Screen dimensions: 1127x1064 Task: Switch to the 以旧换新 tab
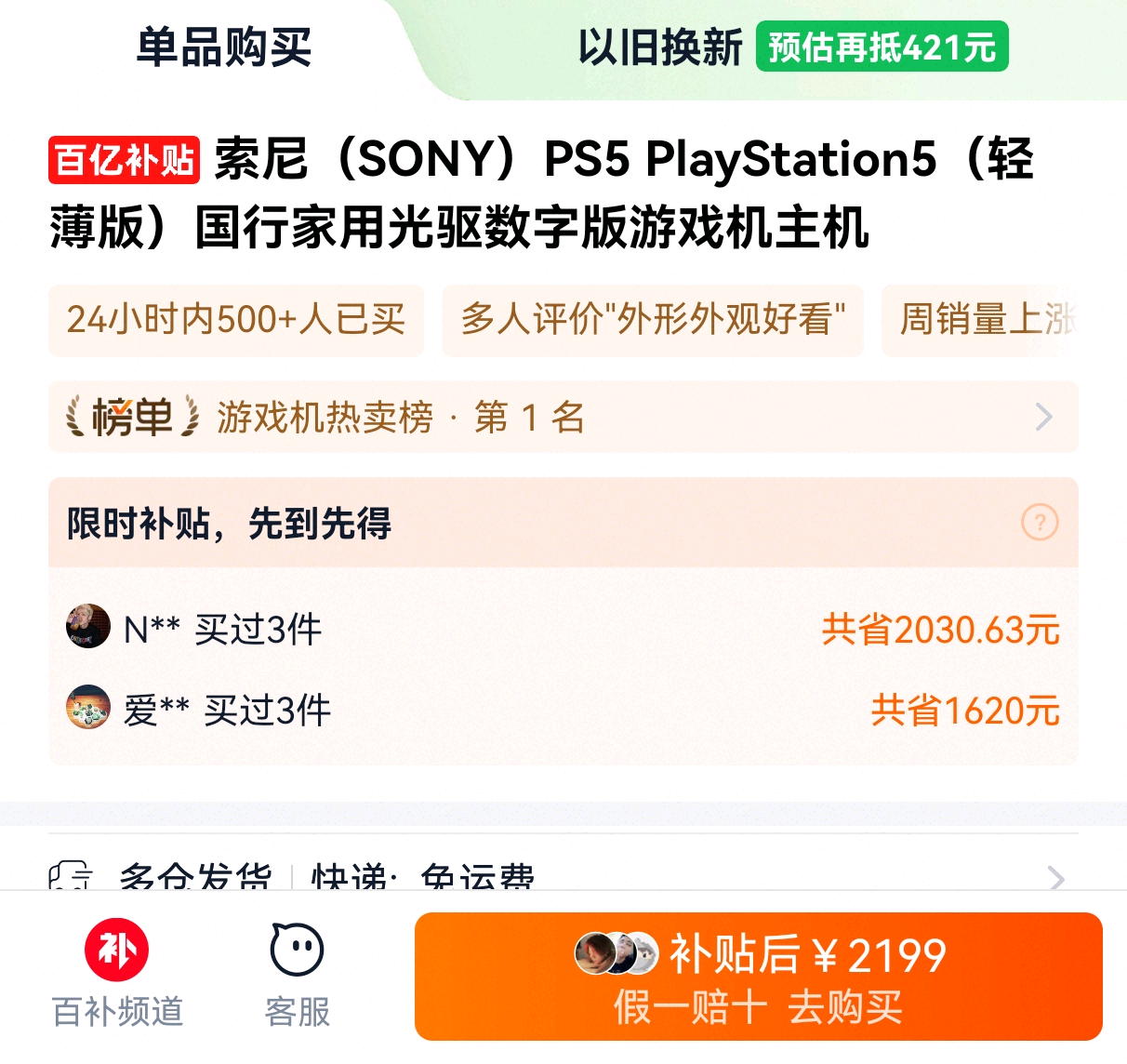pos(790,47)
